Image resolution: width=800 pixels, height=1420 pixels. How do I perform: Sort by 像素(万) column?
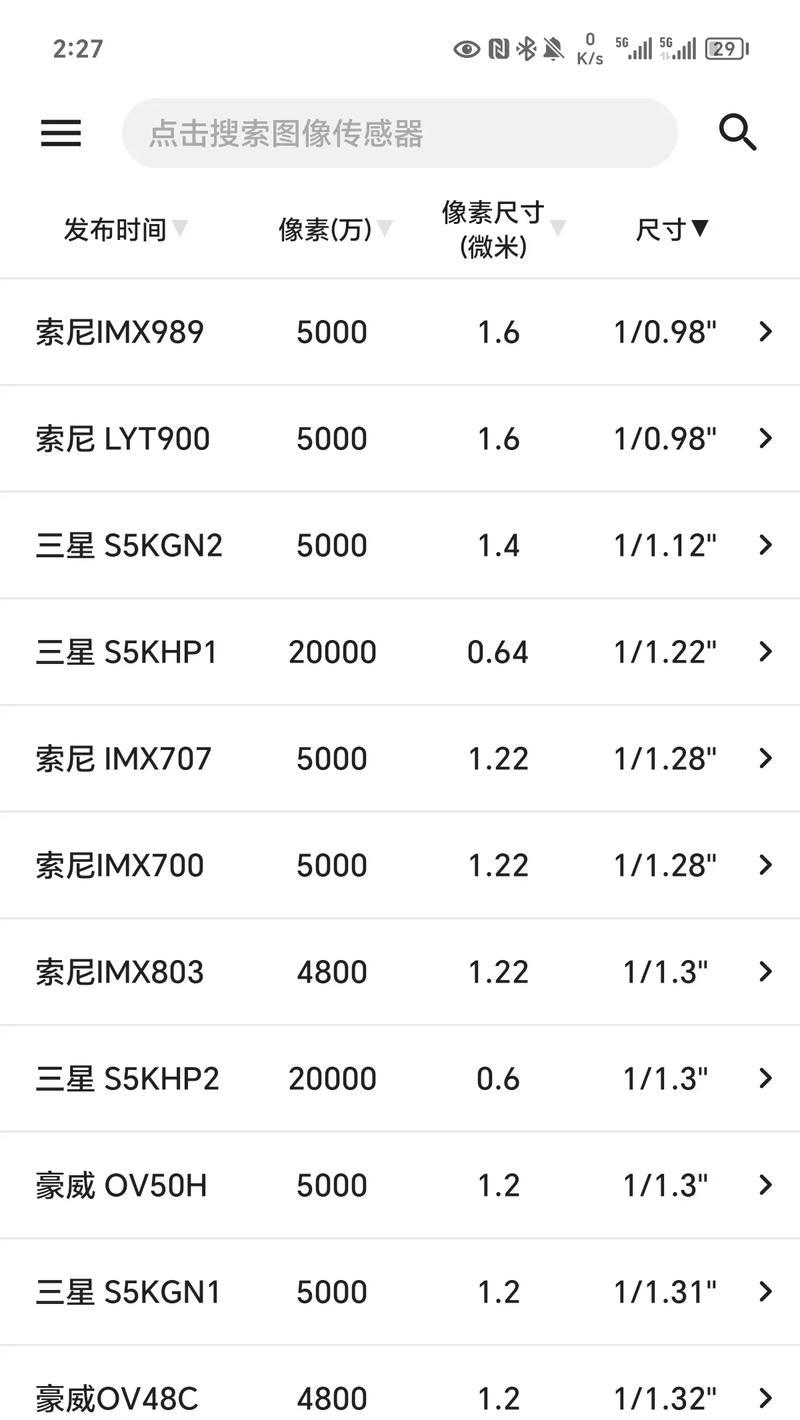point(335,229)
